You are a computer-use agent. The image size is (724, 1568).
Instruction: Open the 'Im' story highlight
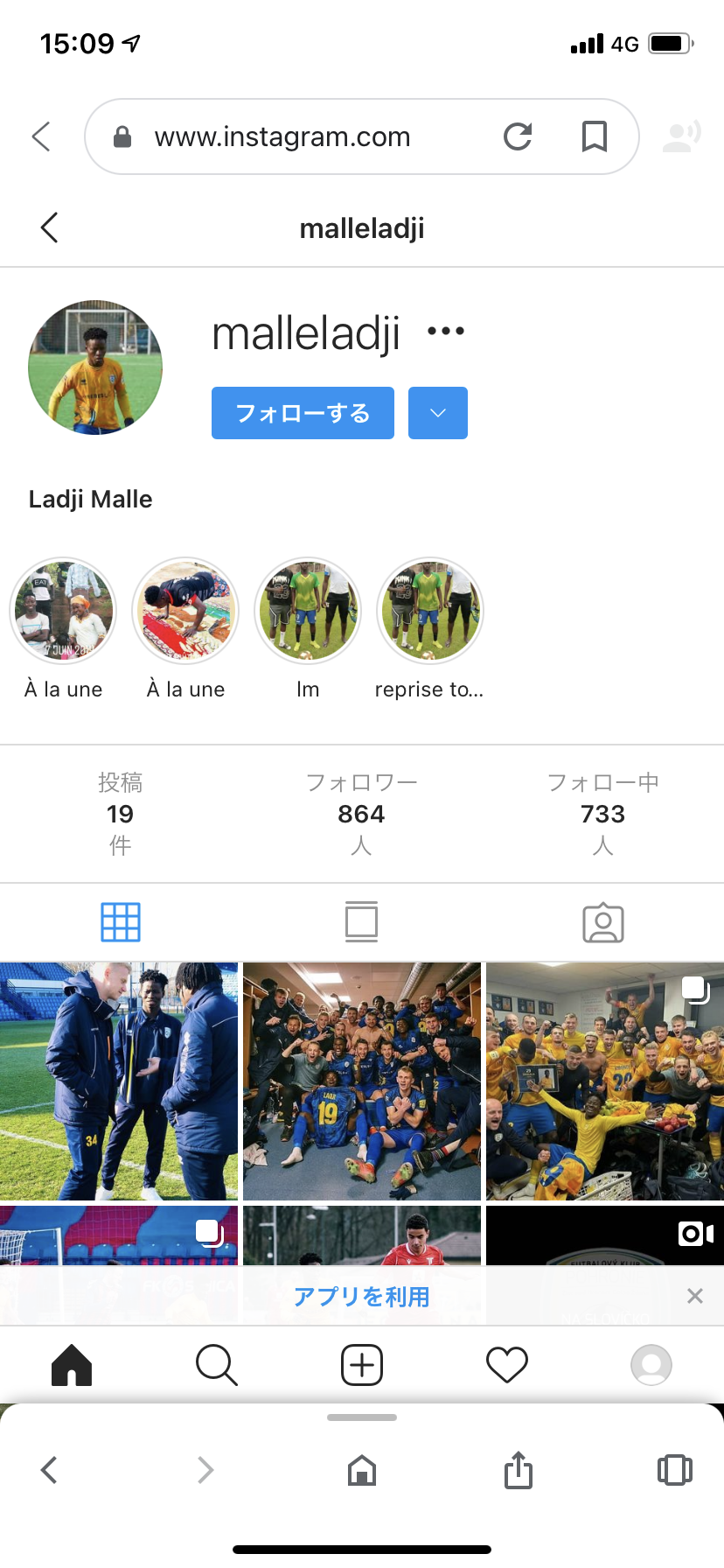(x=308, y=611)
